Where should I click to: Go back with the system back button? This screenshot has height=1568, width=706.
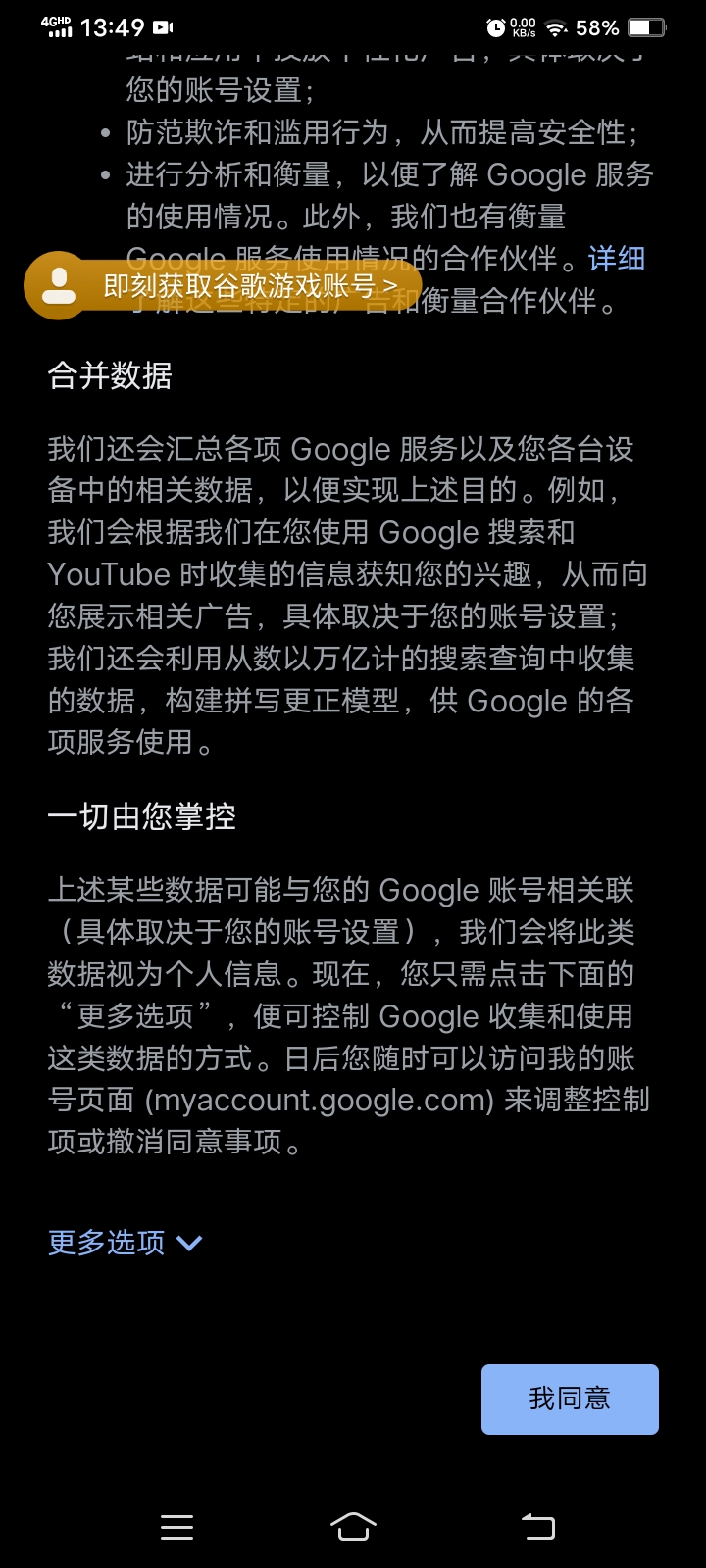point(537,1526)
